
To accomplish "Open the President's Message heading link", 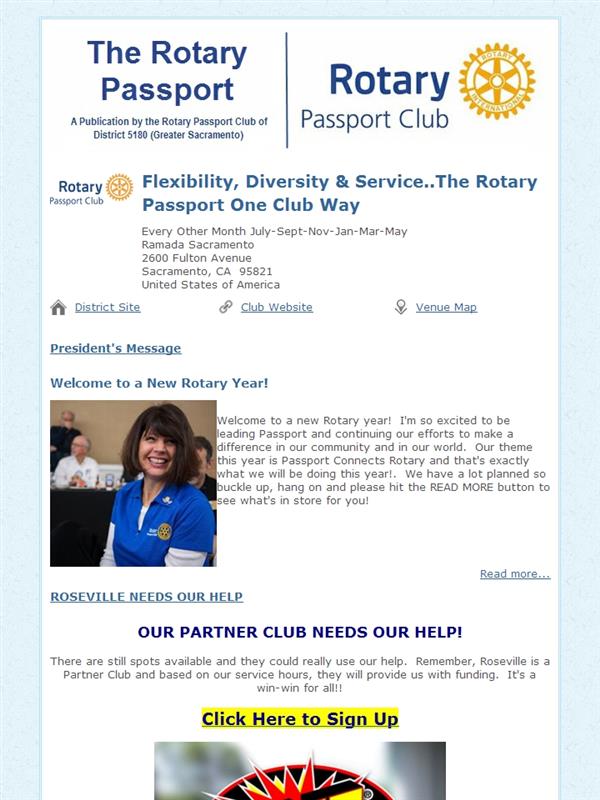I will pos(115,348).
